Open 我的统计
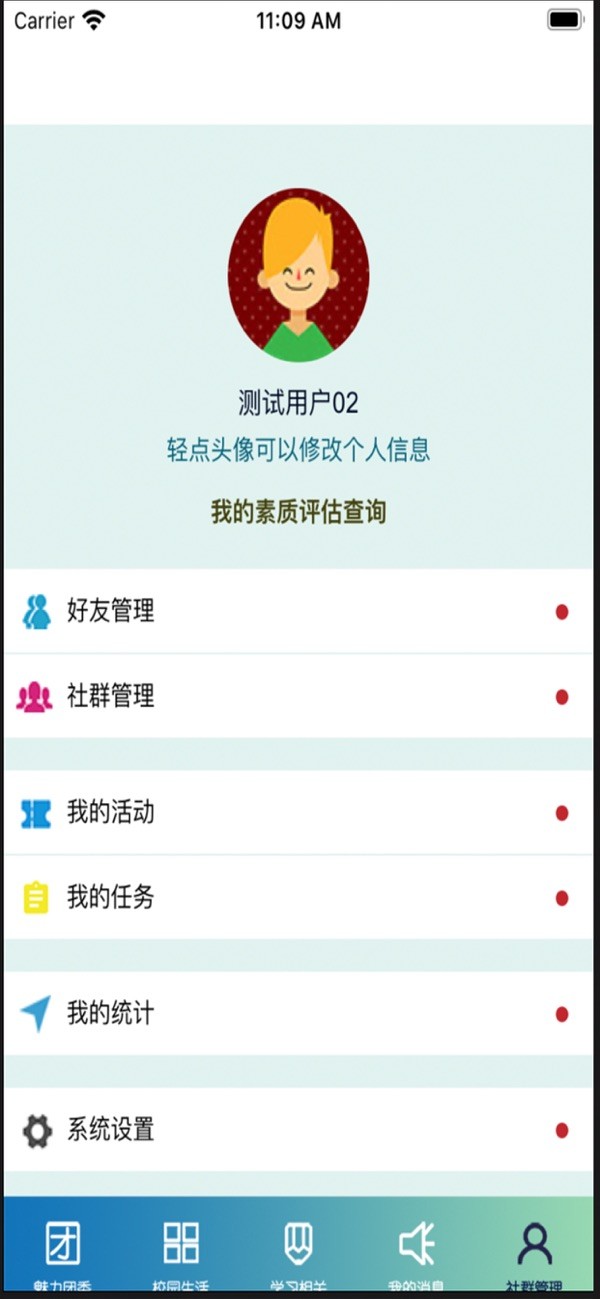The width and height of the screenshot is (600, 1299). (x=298, y=1013)
